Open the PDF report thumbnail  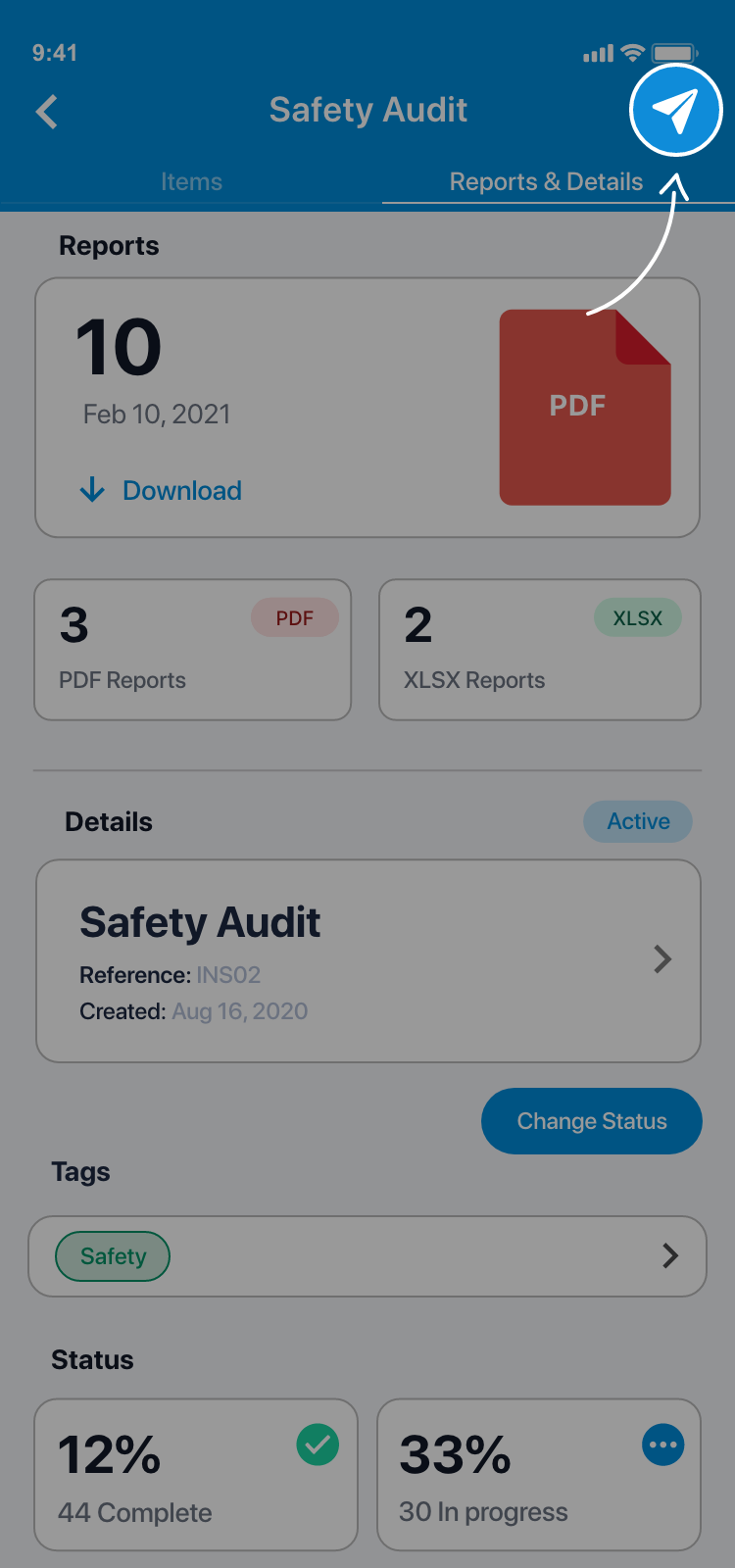click(584, 407)
